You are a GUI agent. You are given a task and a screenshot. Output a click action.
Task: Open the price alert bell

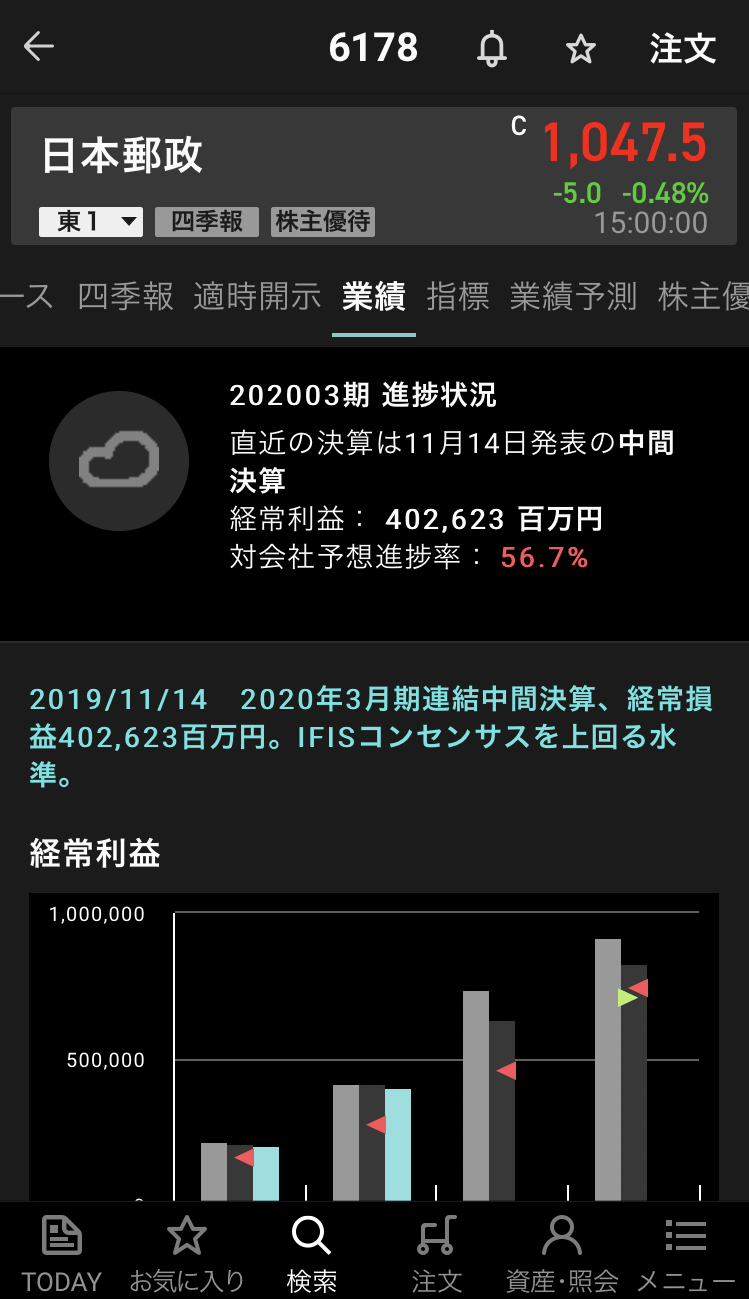pos(491,48)
